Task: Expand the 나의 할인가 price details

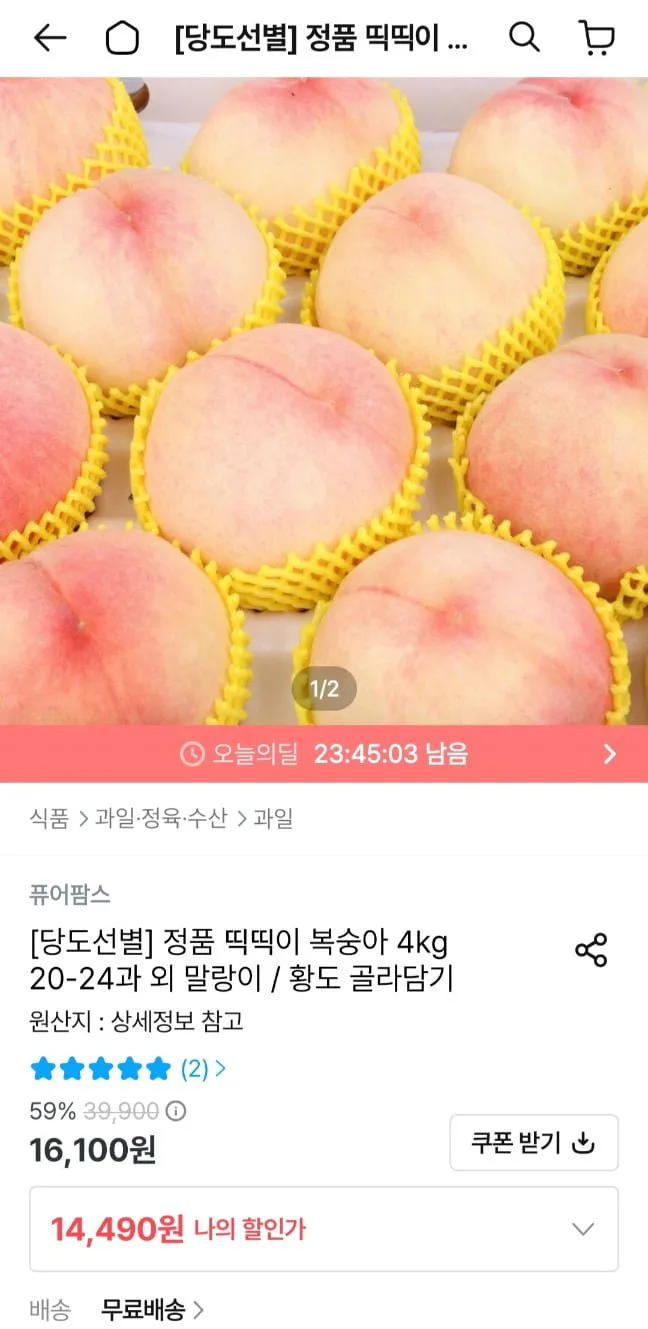Action: pyautogui.click(x=324, y=1229)
